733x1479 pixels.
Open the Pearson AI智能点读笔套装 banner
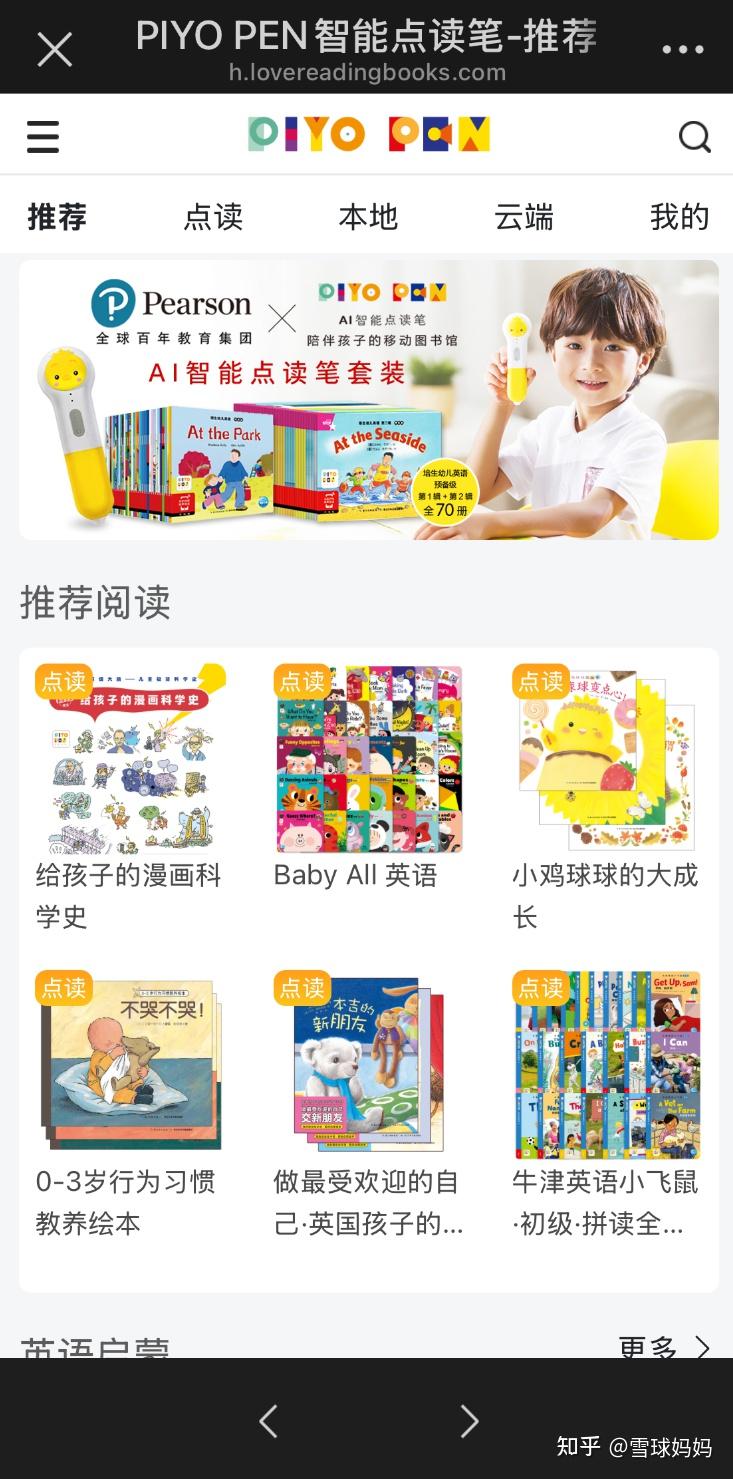click(368, 400)
